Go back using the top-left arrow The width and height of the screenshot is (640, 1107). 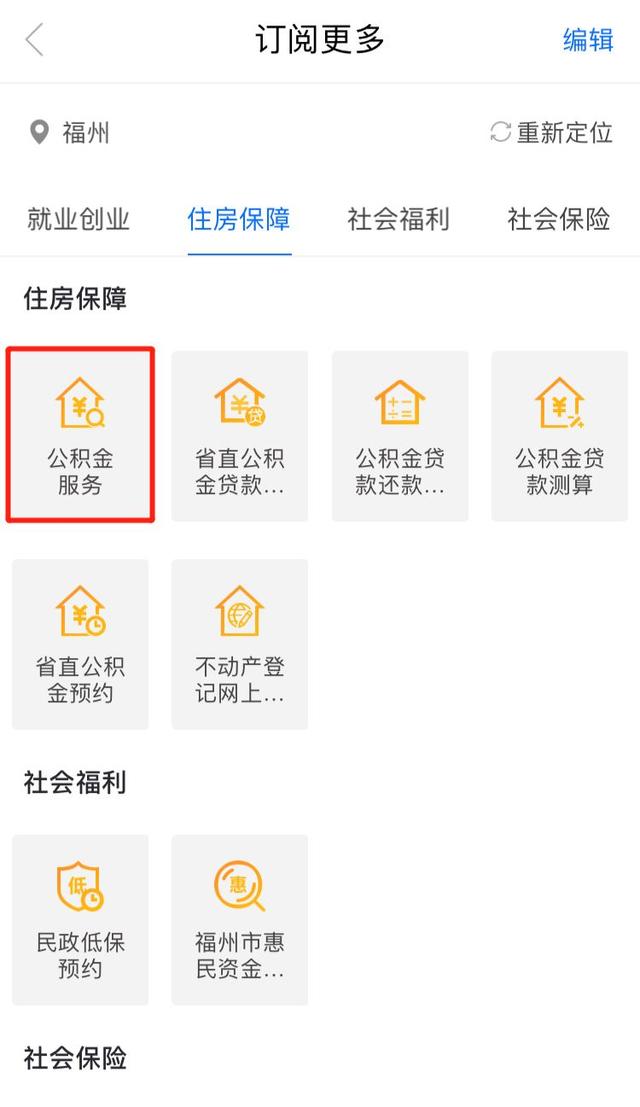(x=35, y=40)
